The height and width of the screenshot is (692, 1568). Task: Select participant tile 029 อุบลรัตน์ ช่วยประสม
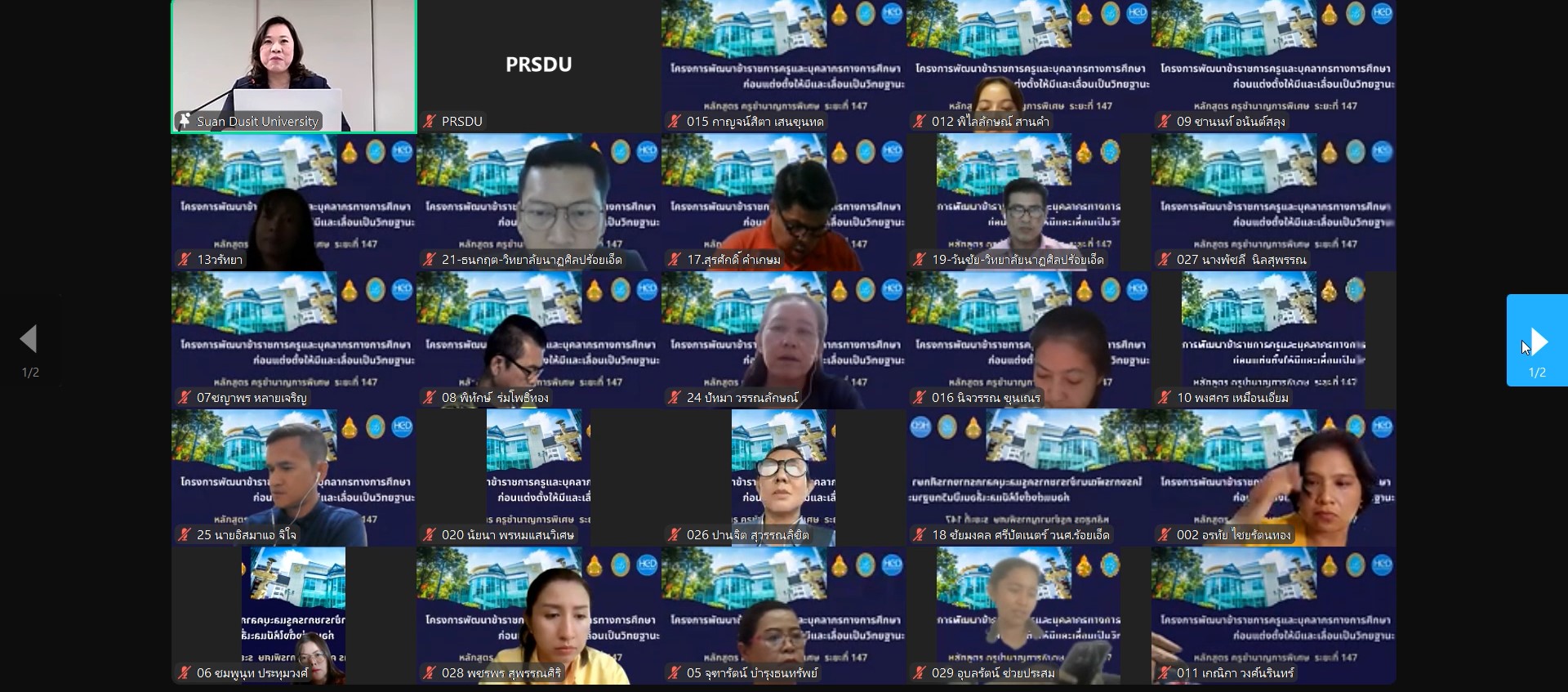click(1029, 615)
